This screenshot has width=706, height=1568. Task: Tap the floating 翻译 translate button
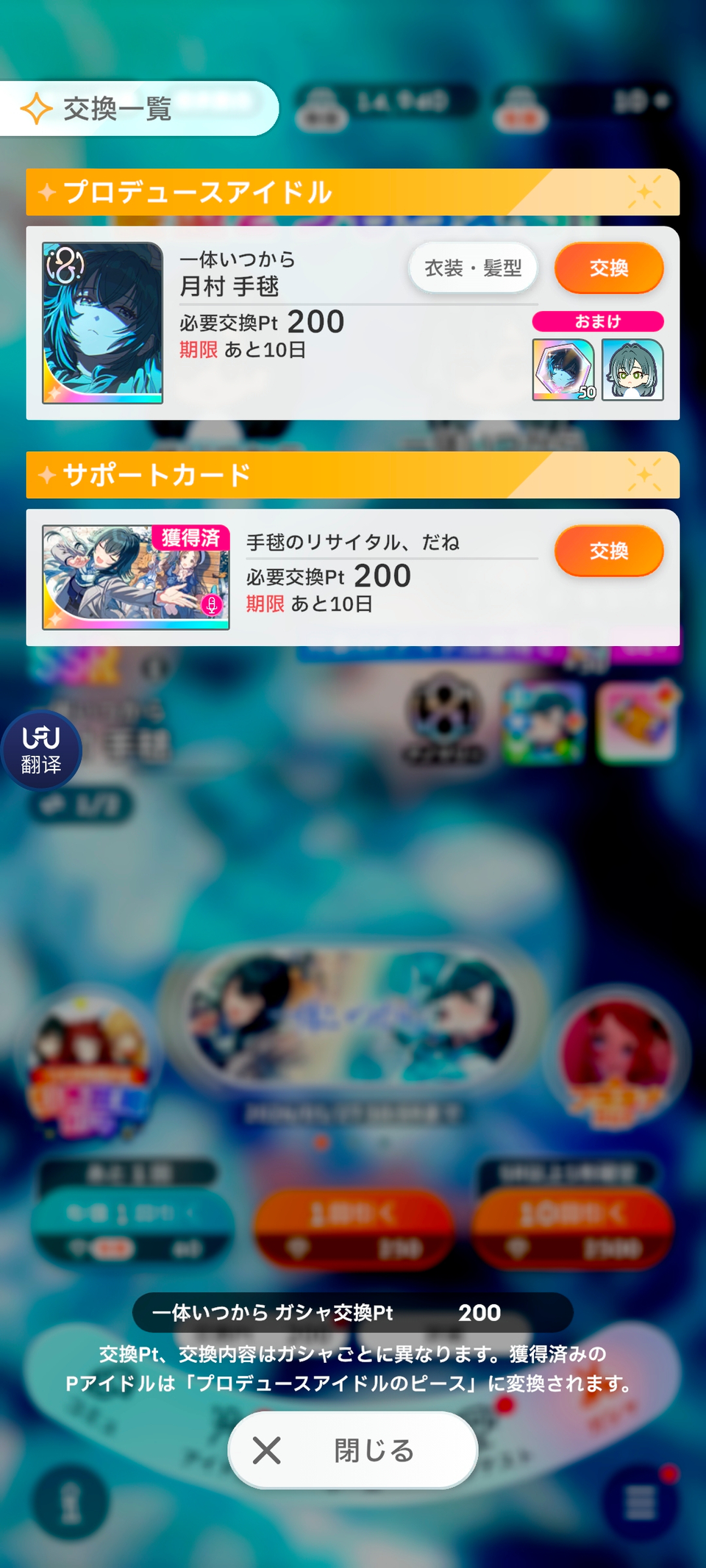41,751
